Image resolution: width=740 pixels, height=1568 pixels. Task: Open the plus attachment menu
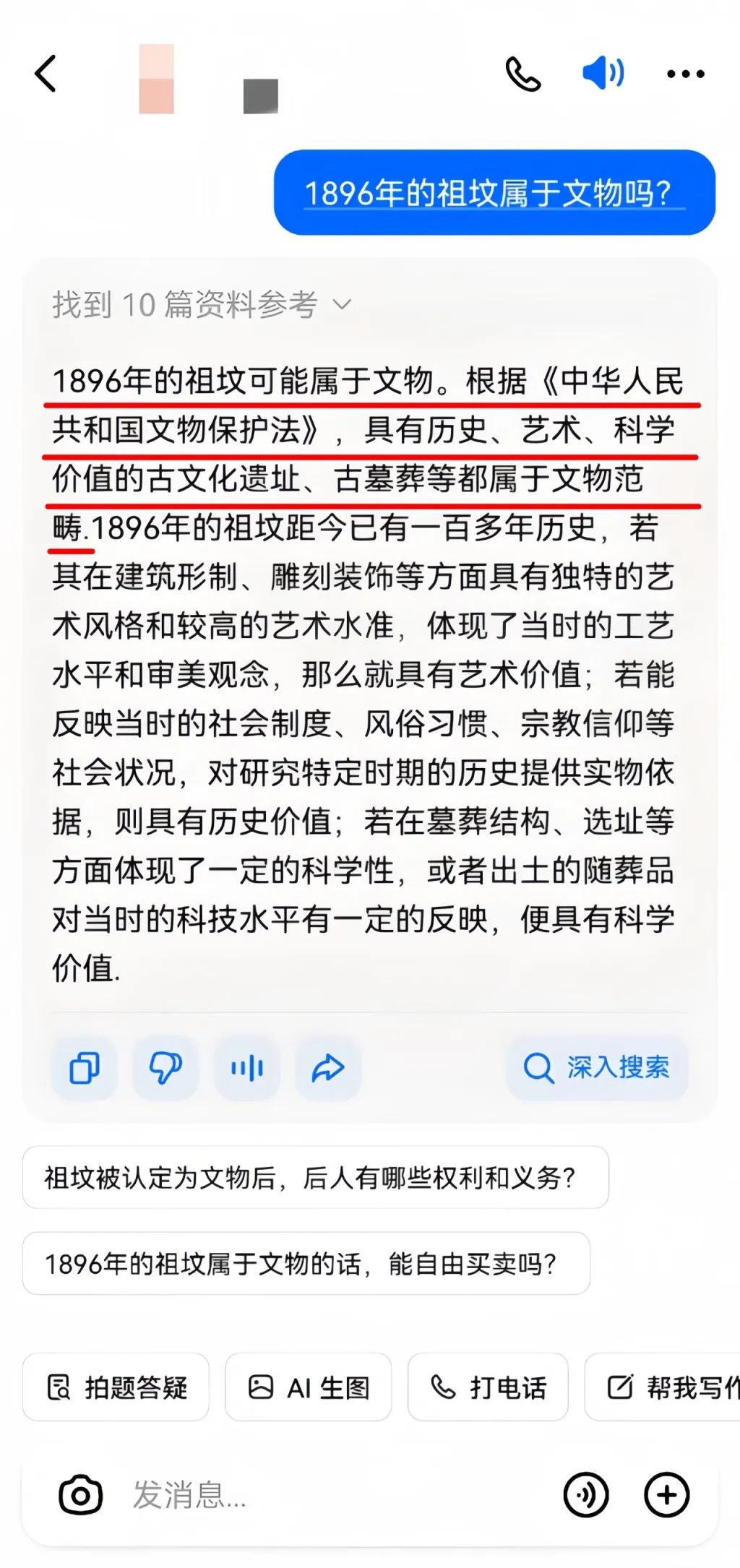(667, 1495)
